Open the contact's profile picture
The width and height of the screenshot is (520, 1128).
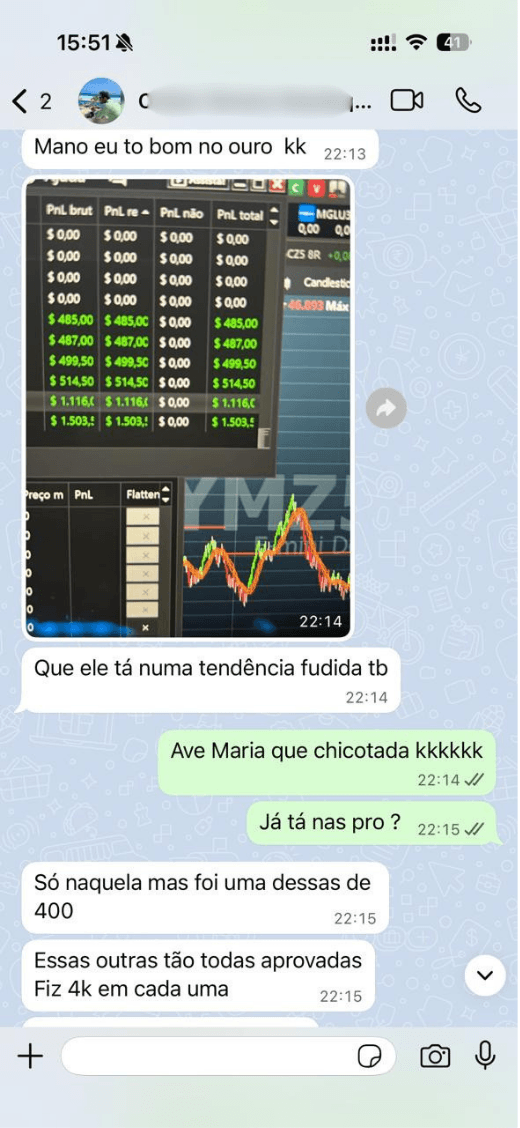point(101,101)
